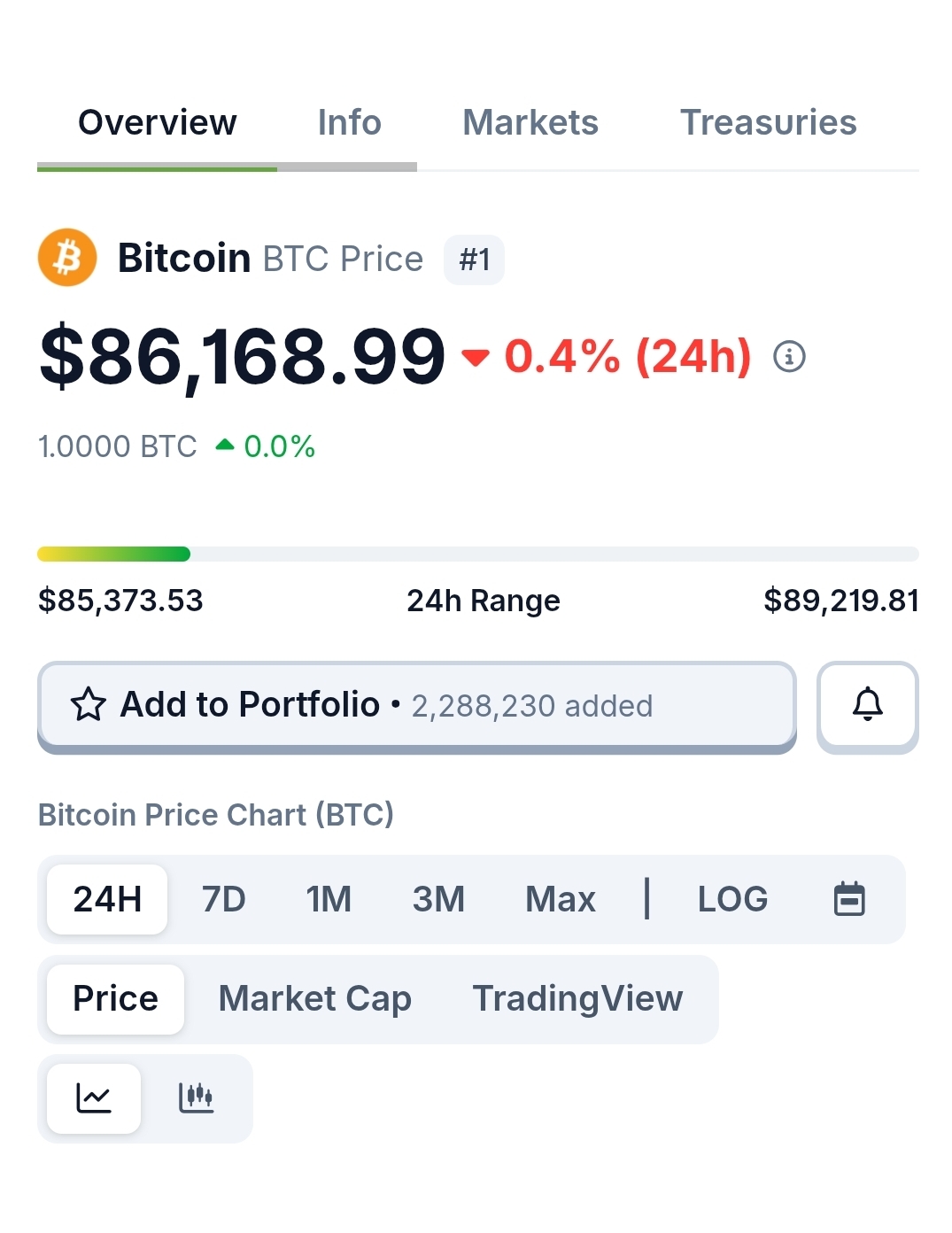Choose the 3M chart range
The height and width of the screenshot is (1233, 952).
(x=438, y=899)
